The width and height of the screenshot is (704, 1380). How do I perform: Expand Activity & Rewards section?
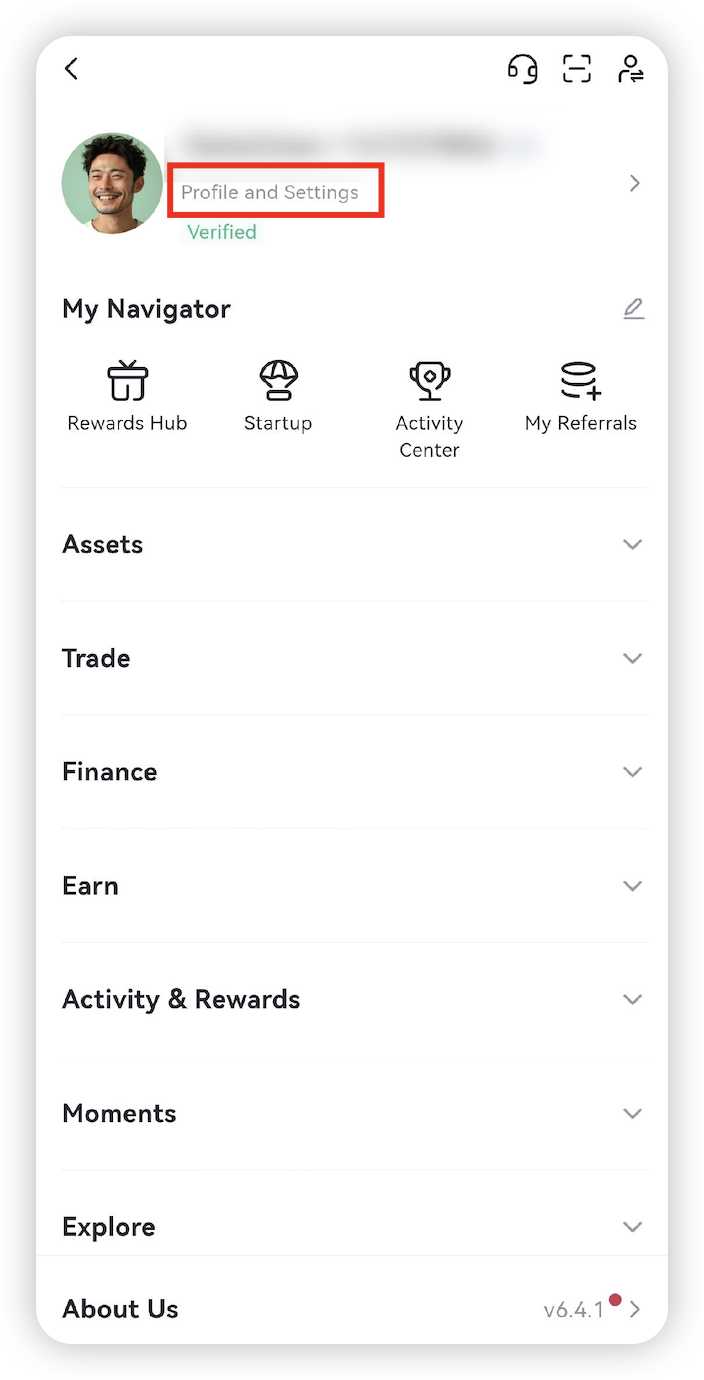(632, 999)
